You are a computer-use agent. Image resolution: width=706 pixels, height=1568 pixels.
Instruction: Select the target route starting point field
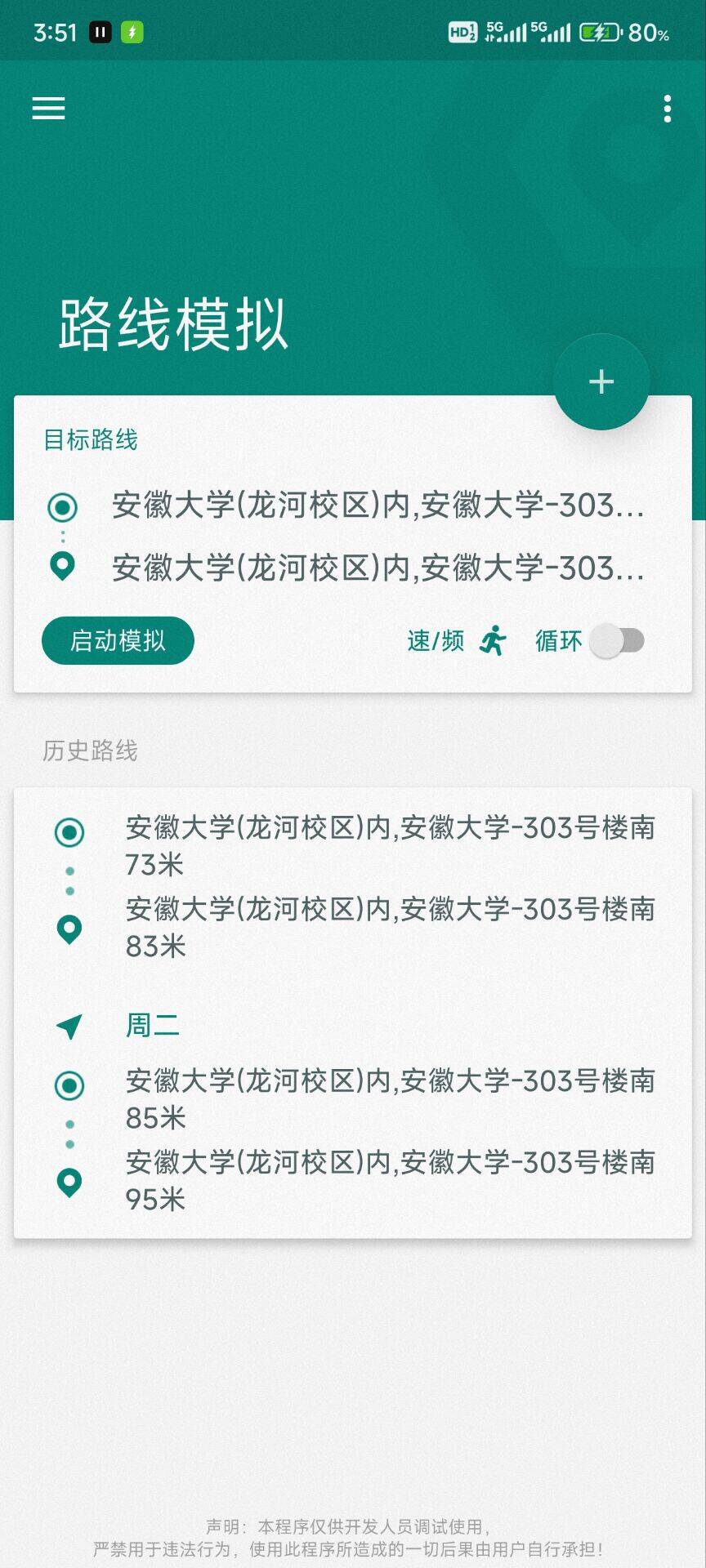(x=378, y=506)
